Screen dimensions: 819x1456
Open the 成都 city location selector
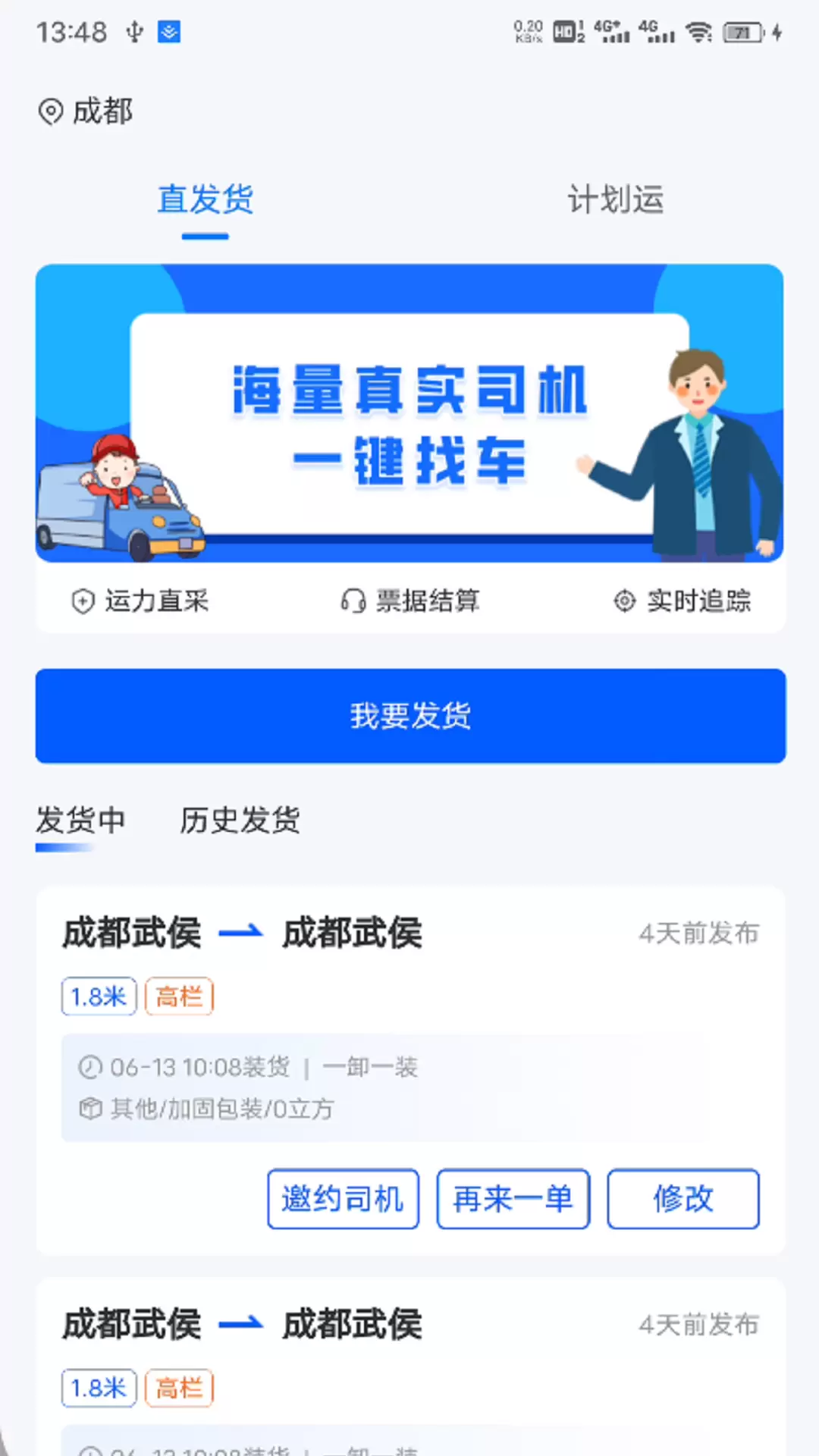click(86, 111)
